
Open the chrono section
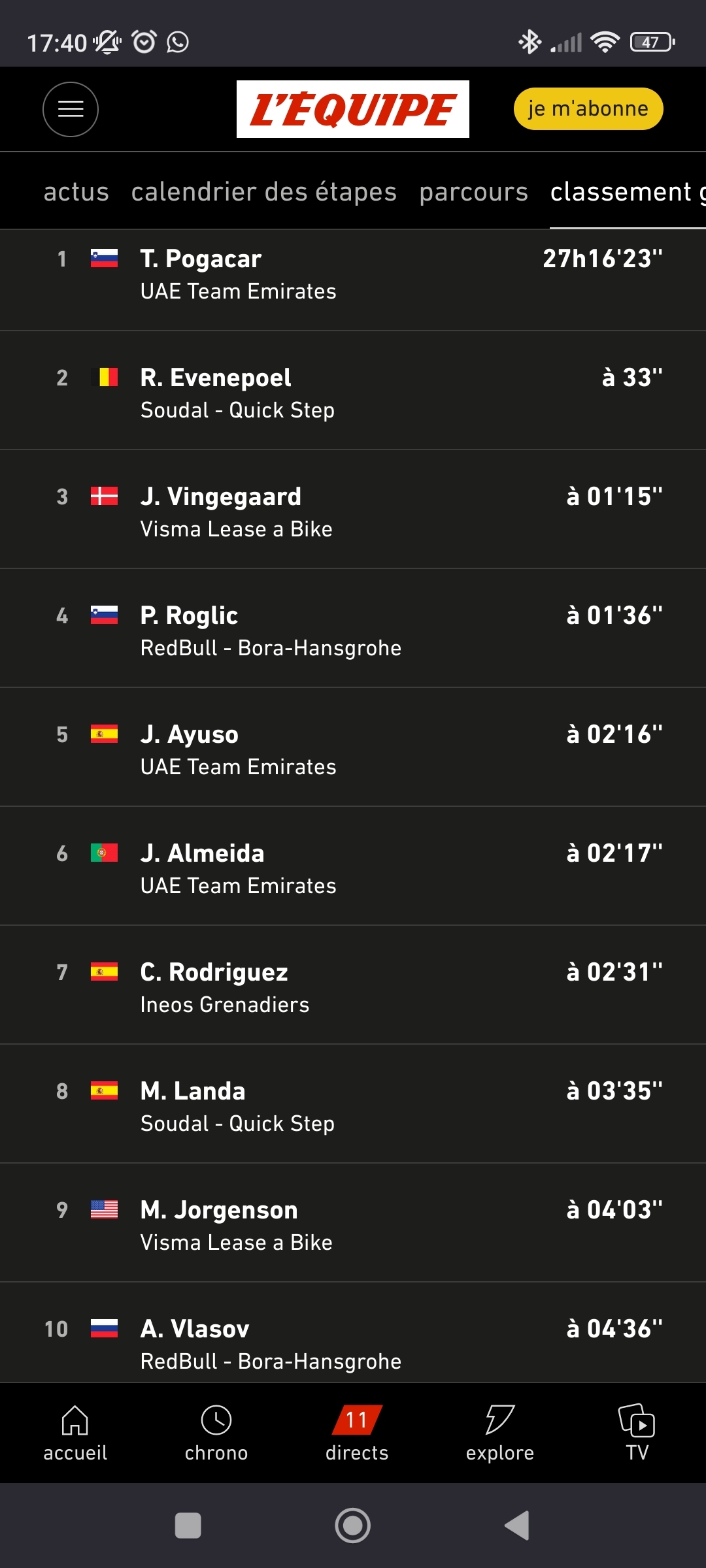[x=216, y=1433]
